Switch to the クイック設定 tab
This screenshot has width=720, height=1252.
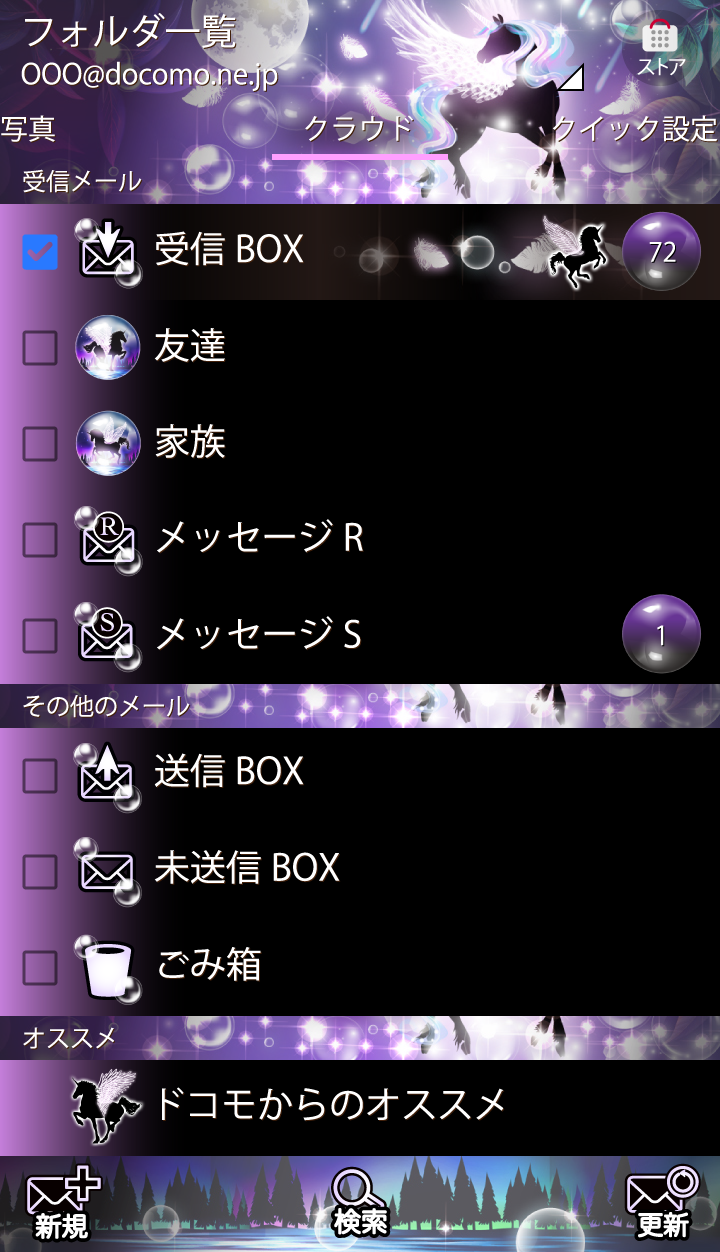point(634,129)
